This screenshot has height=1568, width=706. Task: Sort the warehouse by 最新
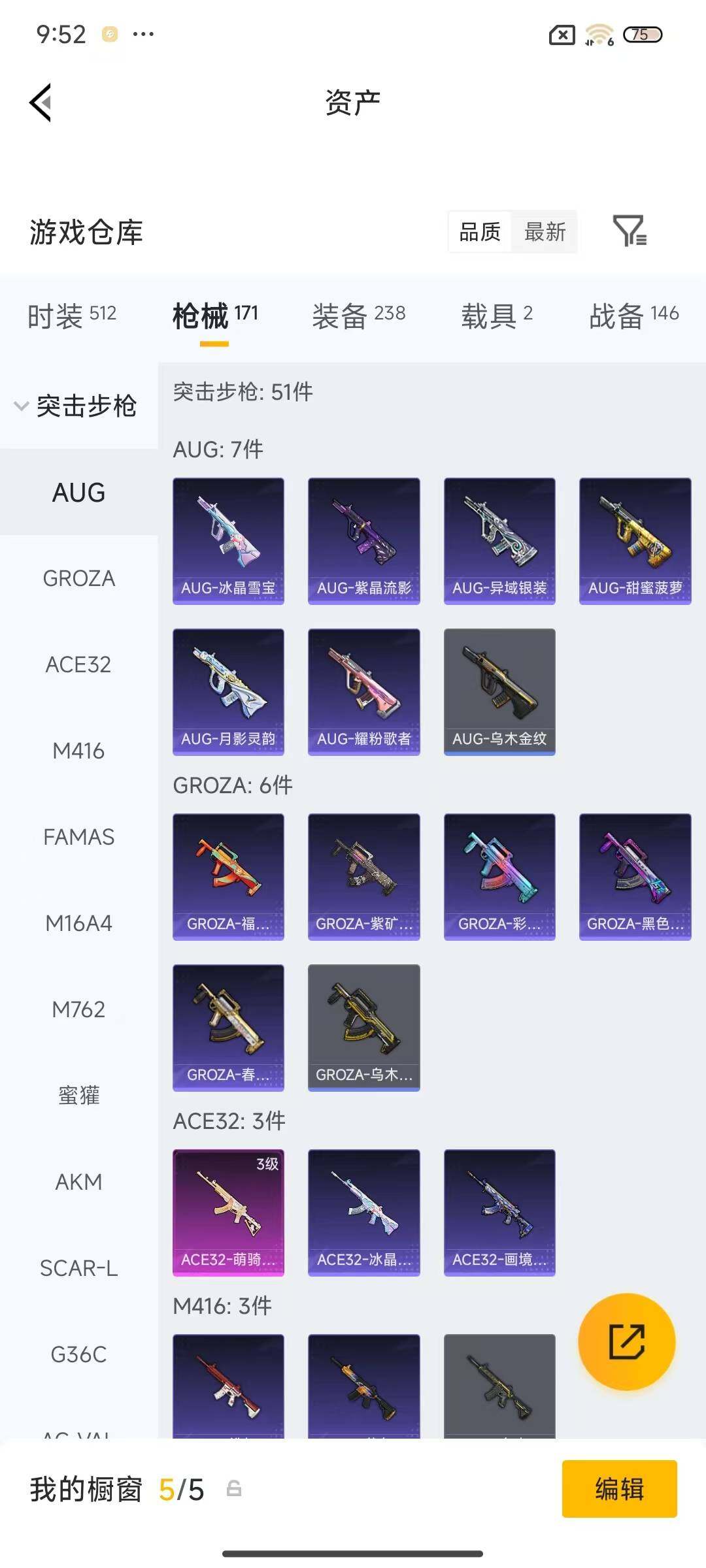click(545, 231)
